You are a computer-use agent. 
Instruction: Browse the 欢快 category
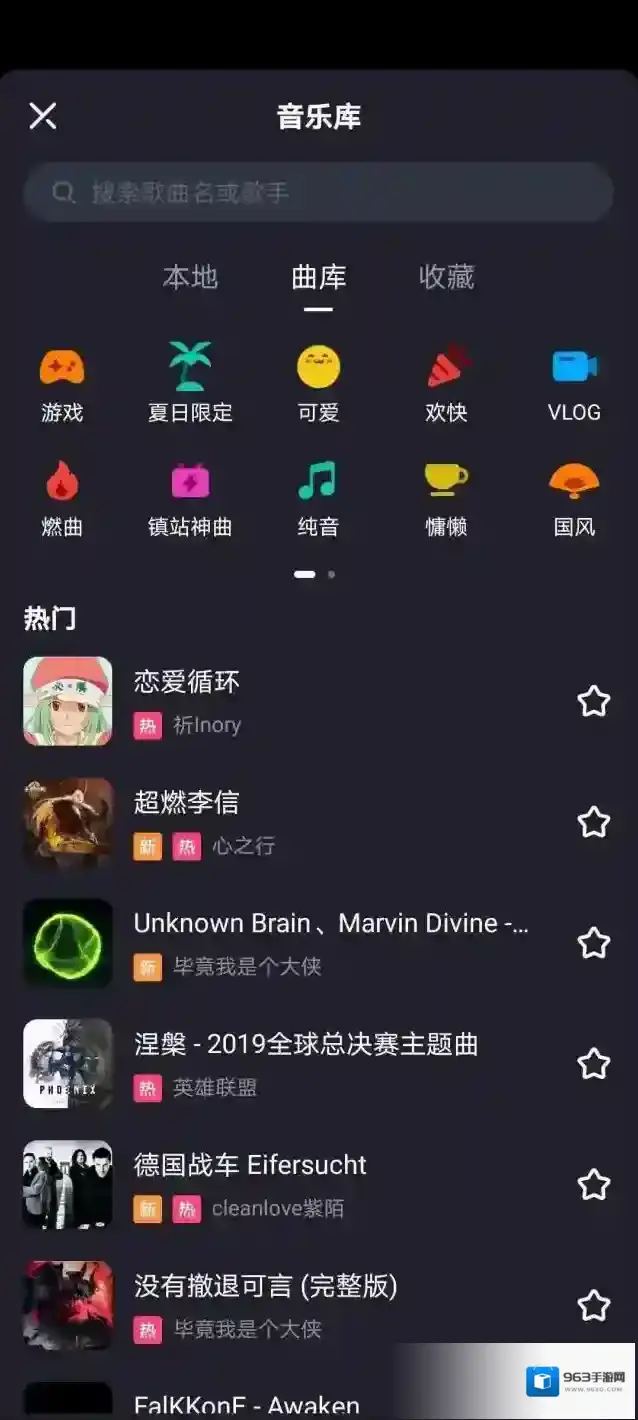point(446,383)
